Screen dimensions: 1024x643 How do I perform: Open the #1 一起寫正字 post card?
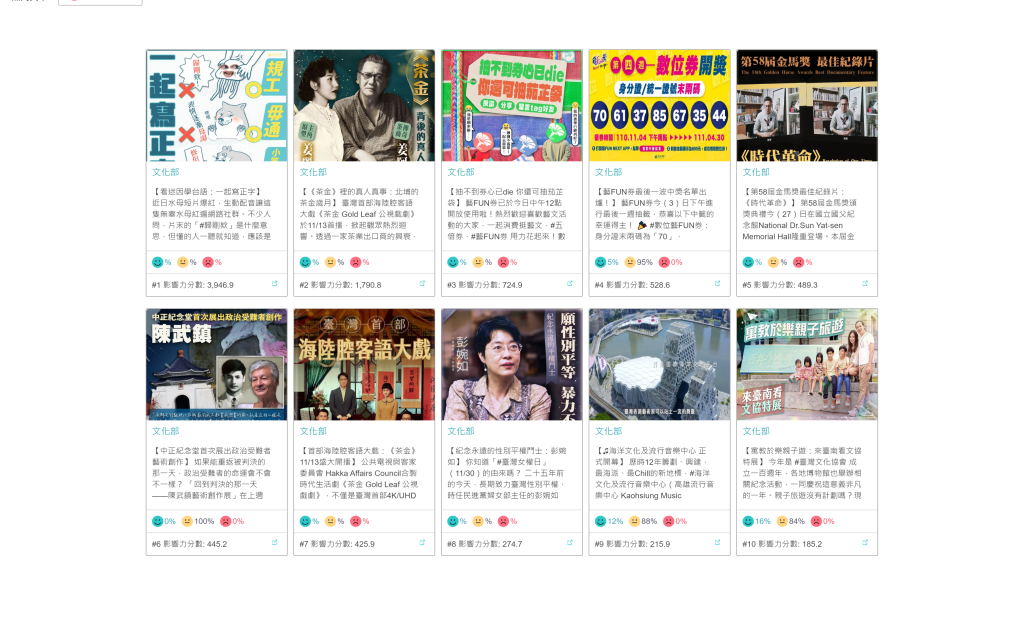[216, 106]
